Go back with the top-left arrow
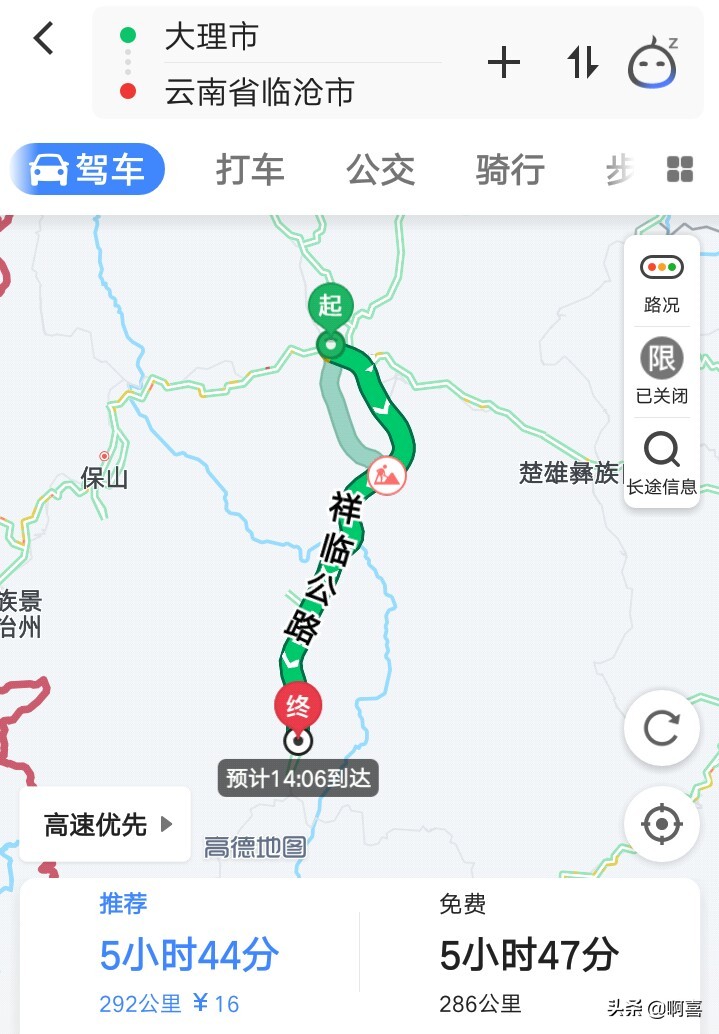 pyautogui.click(x=43, y=39)
